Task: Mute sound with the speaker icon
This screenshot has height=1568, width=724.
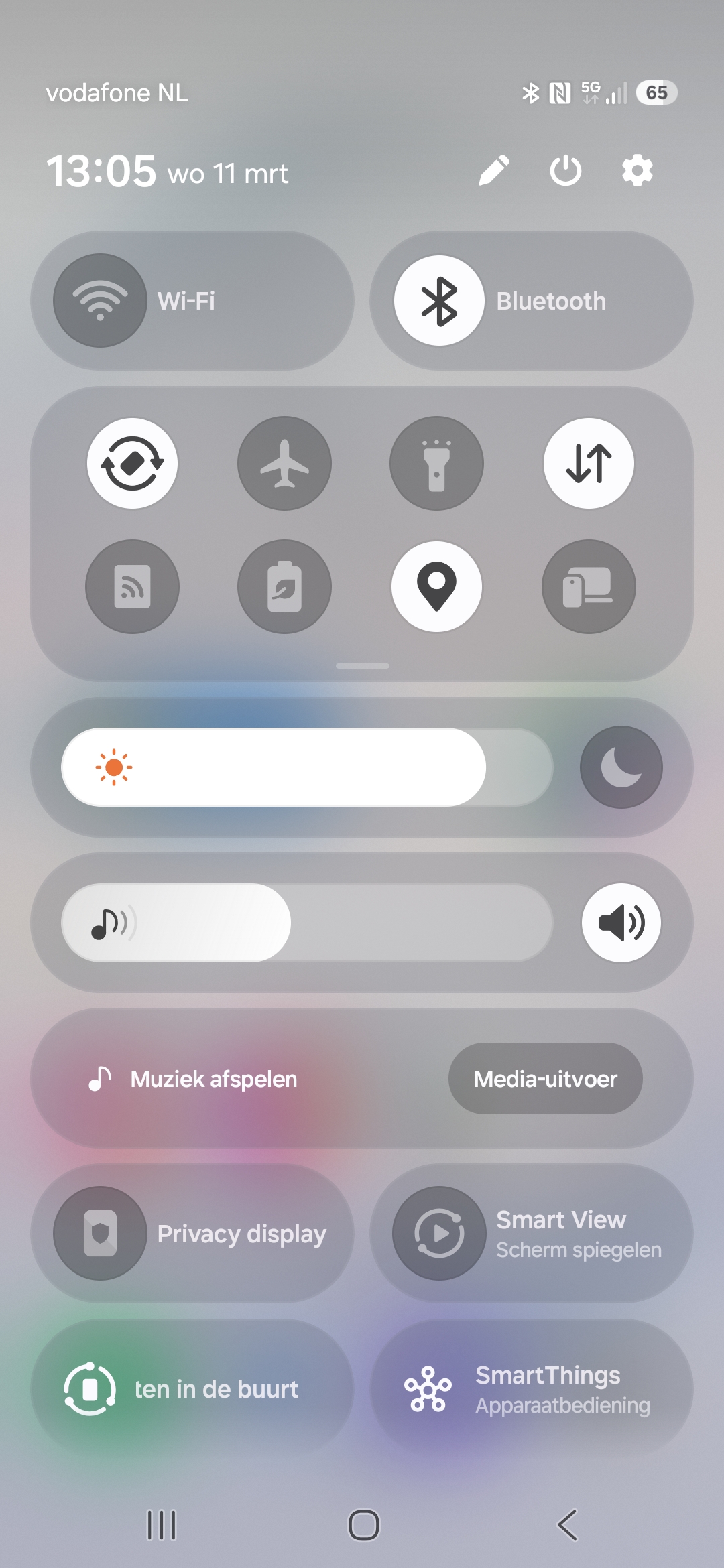Action: 621,923
